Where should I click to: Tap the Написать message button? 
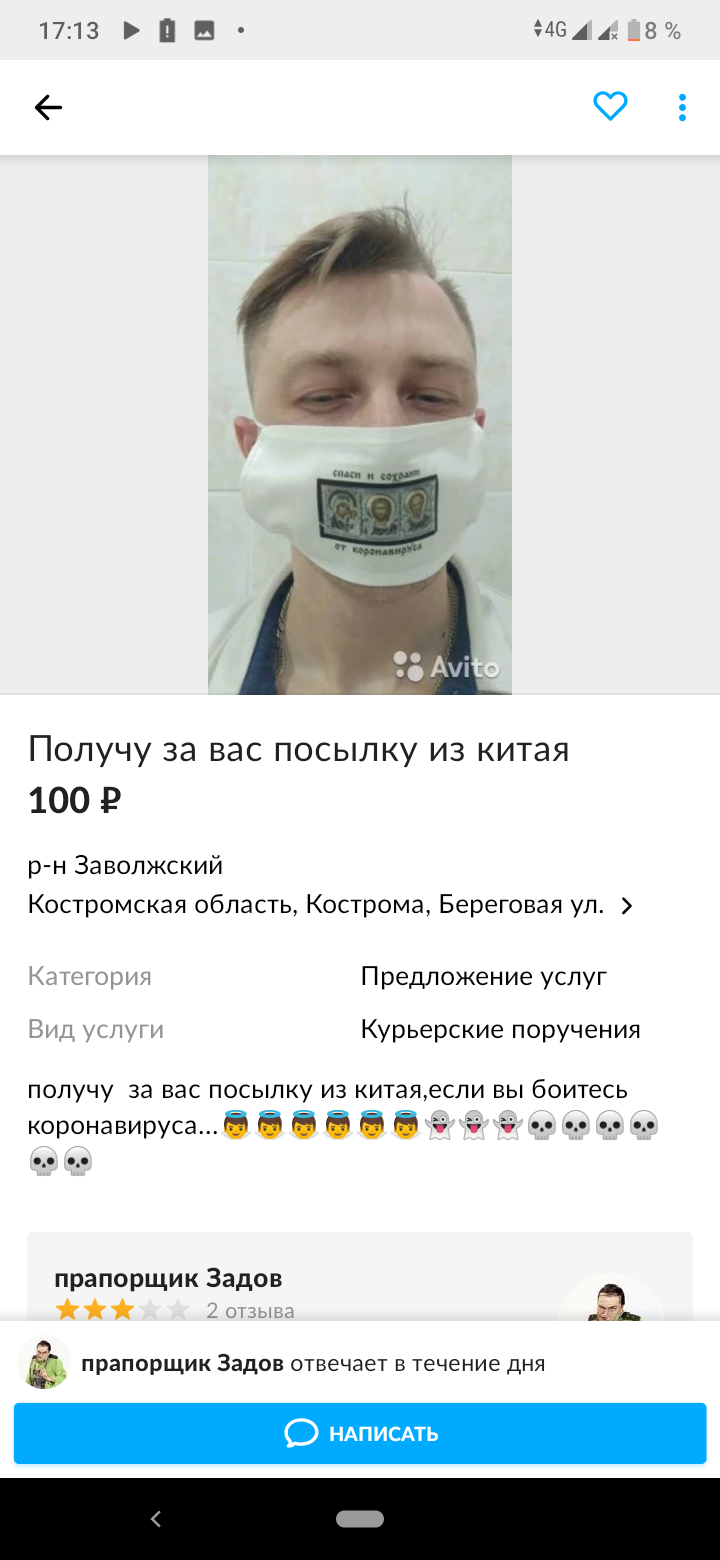pos(360,1433)
